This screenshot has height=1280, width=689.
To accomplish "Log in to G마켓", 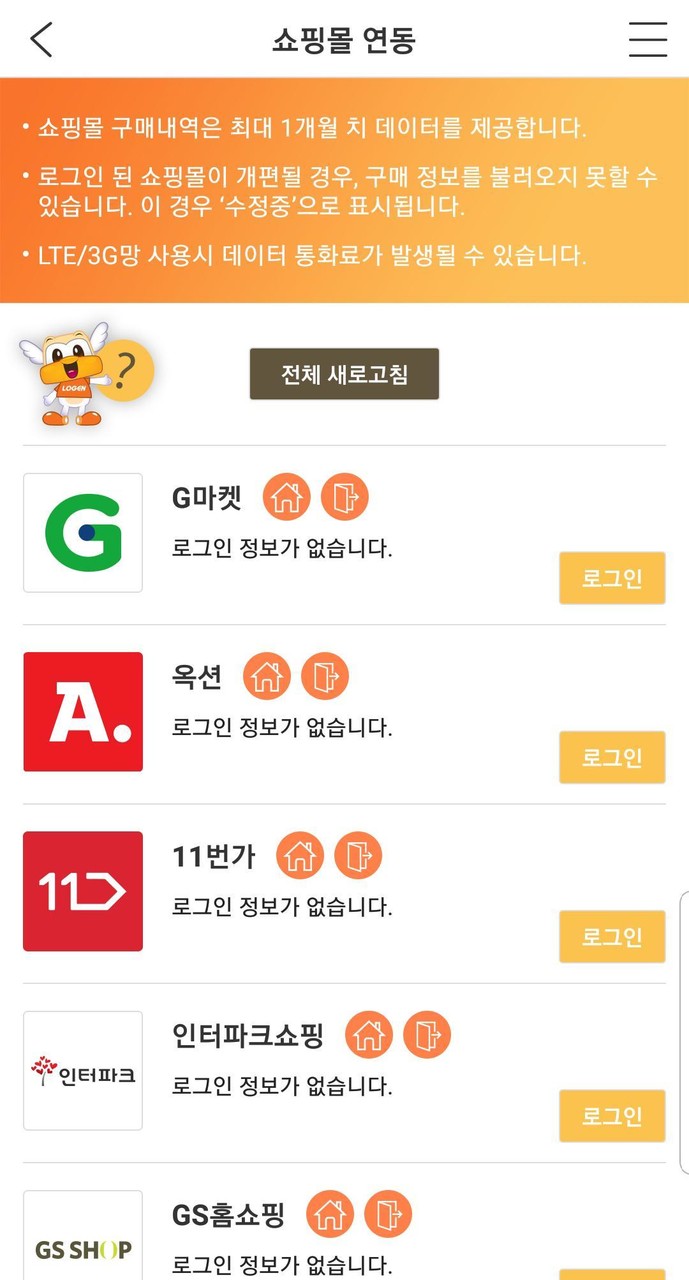I will pos(612,578).
